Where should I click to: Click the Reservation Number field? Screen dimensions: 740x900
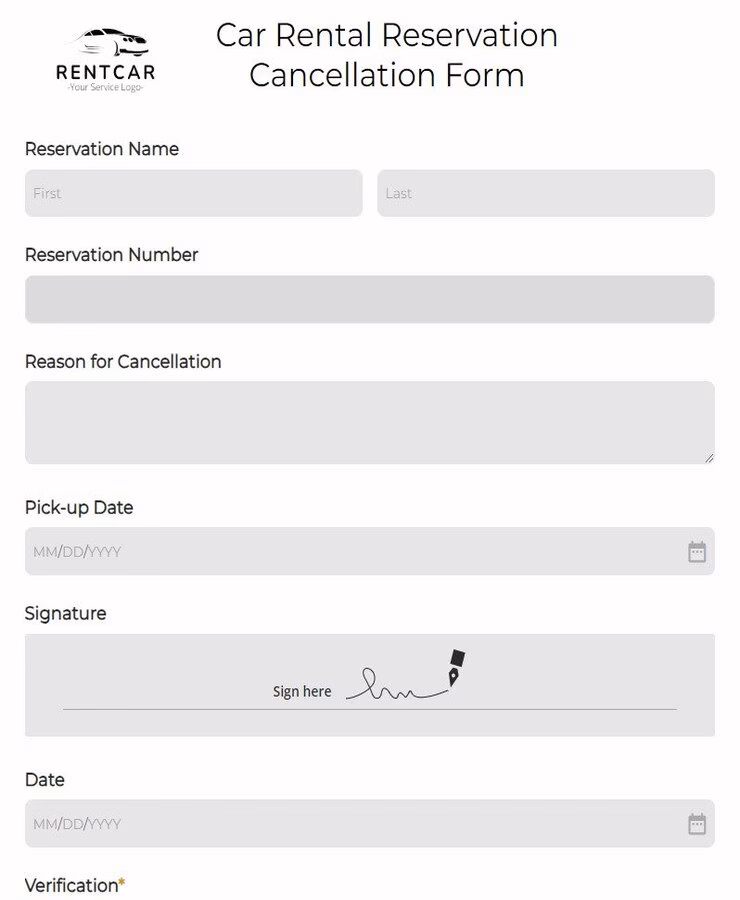click(370, 299)
